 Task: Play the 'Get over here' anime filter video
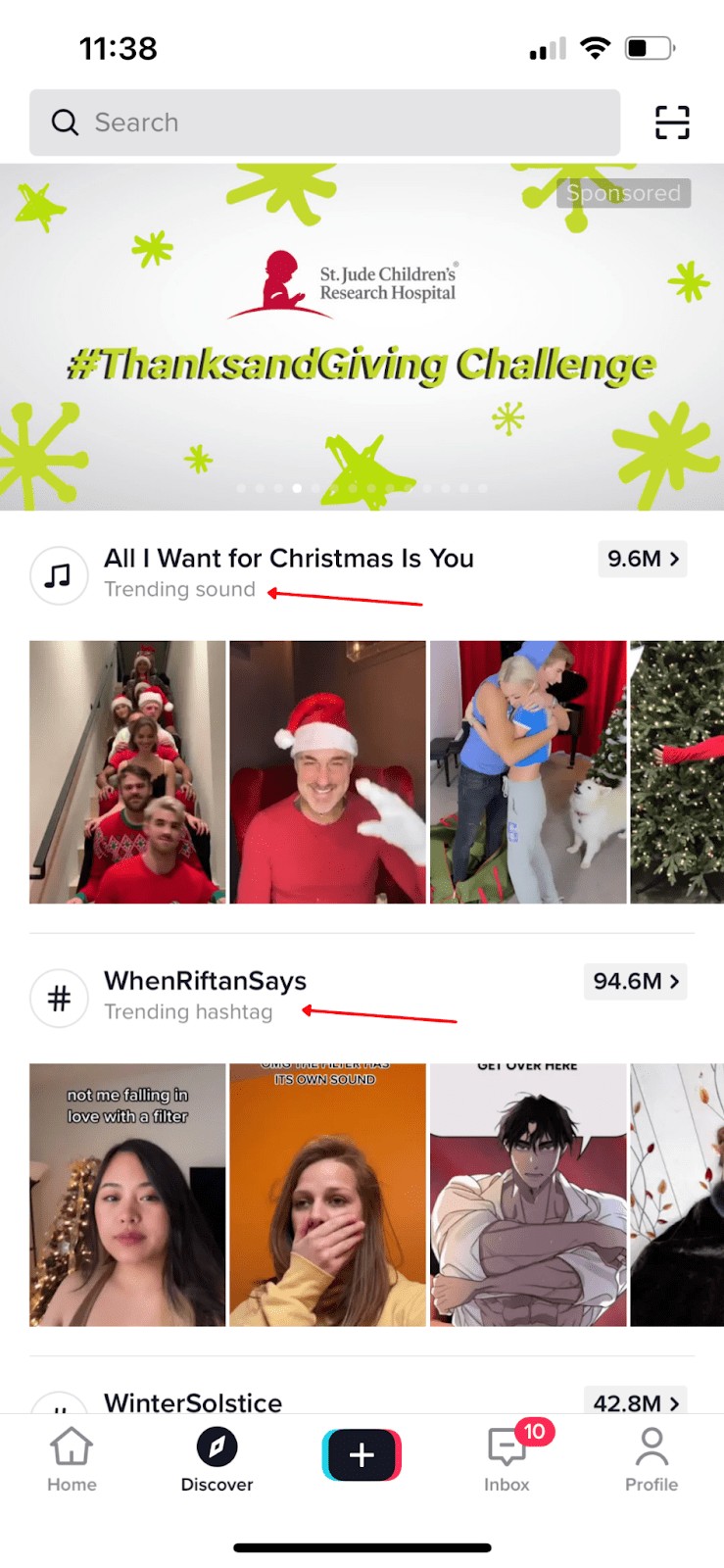(528, 1195)
